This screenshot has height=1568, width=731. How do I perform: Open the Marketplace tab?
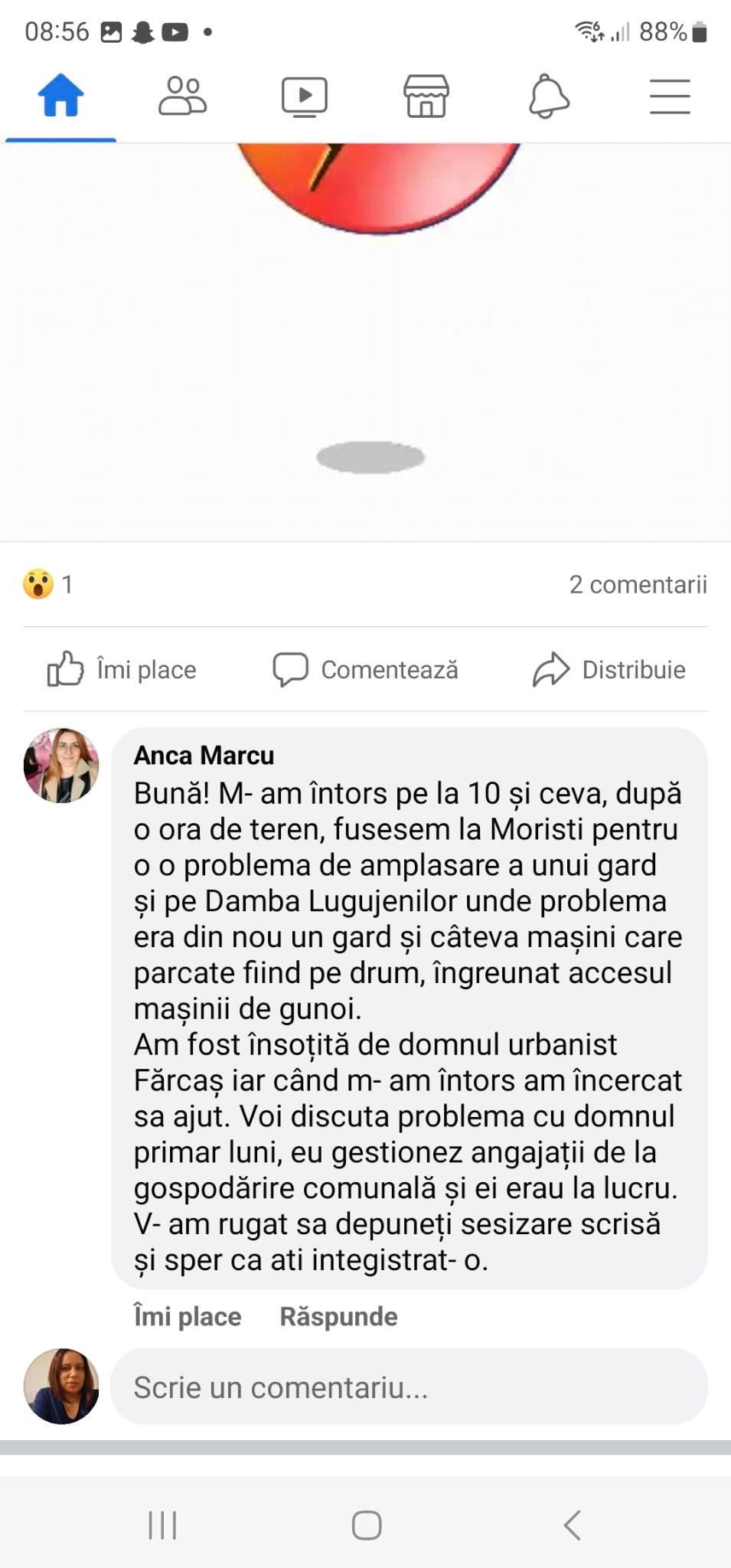pyautogui.click(x=426, y=96)
